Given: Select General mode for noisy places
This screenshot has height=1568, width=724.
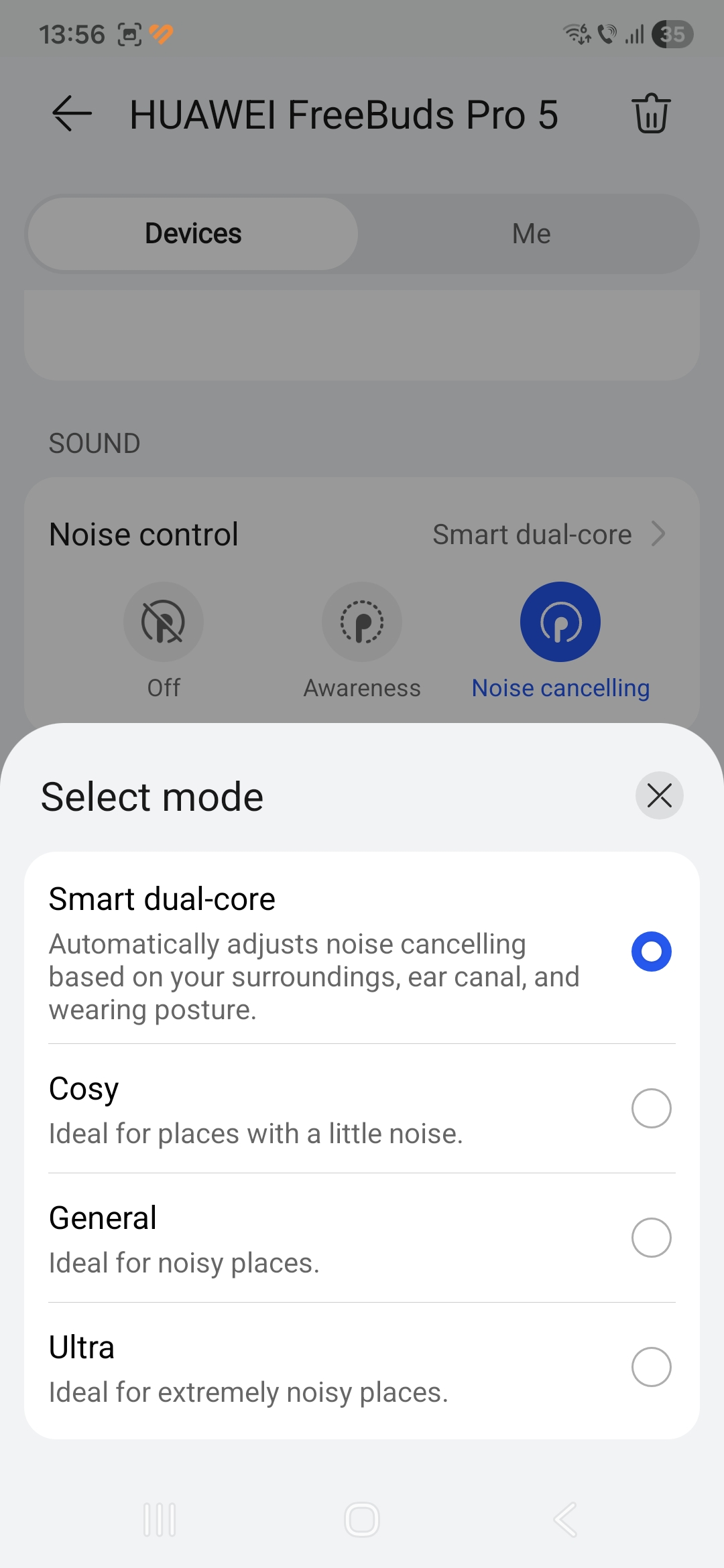Looking at the screenshot, I should 651,1238.
